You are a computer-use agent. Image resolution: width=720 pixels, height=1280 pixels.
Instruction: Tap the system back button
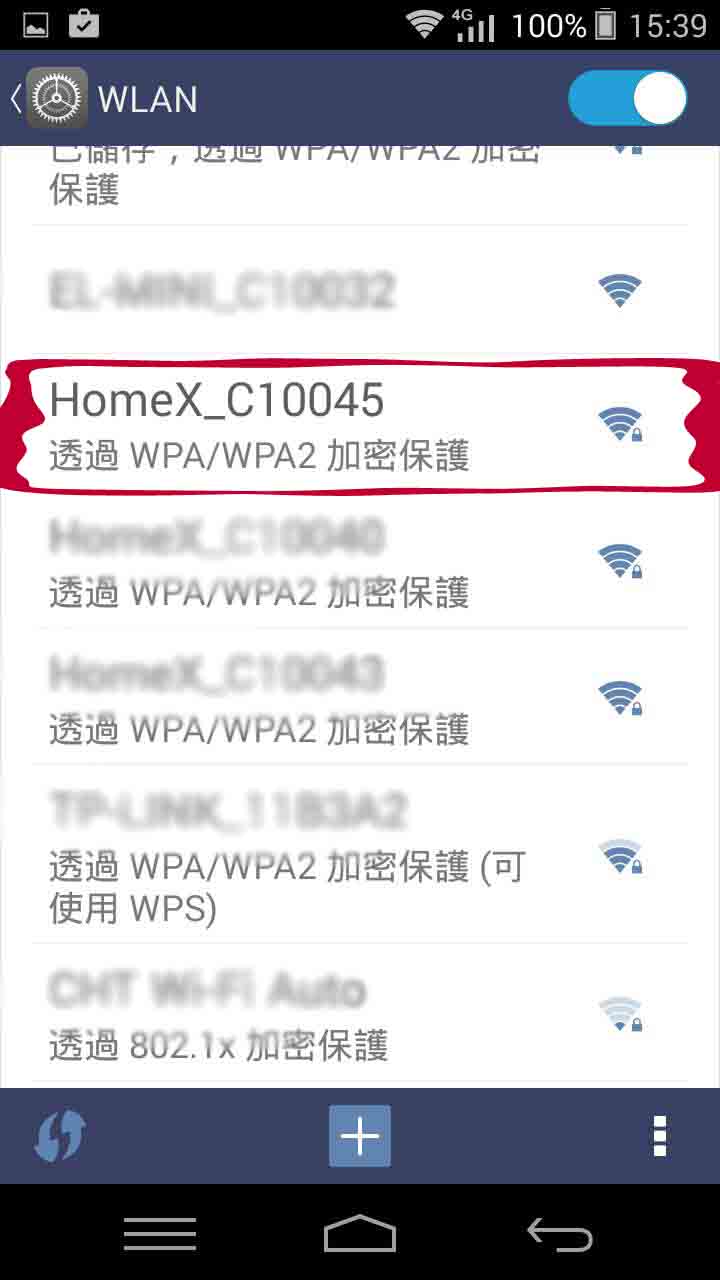pyautogui.click(x=560, y=1234)
